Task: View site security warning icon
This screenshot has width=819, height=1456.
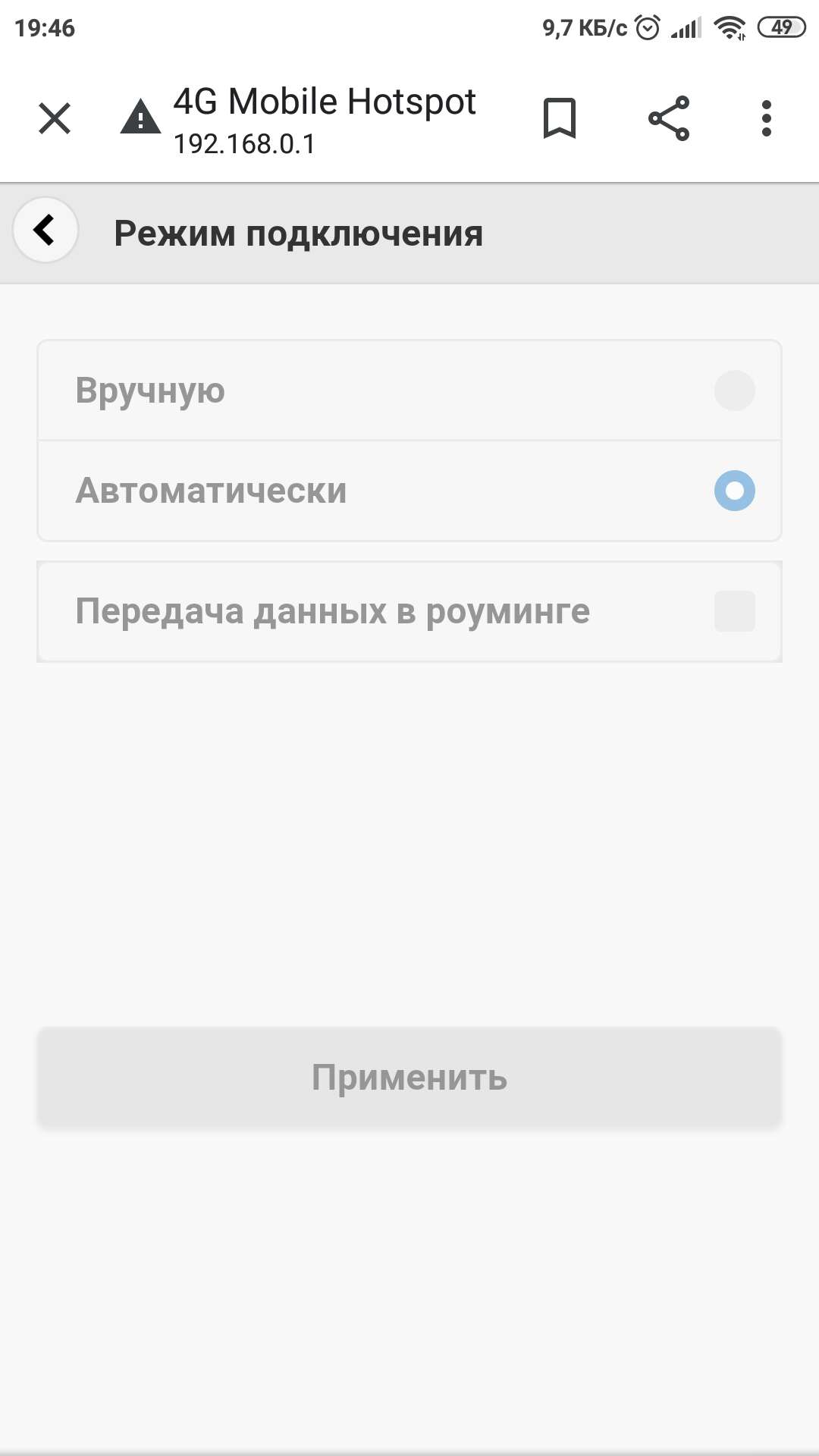Action: (x=140, y=117)
